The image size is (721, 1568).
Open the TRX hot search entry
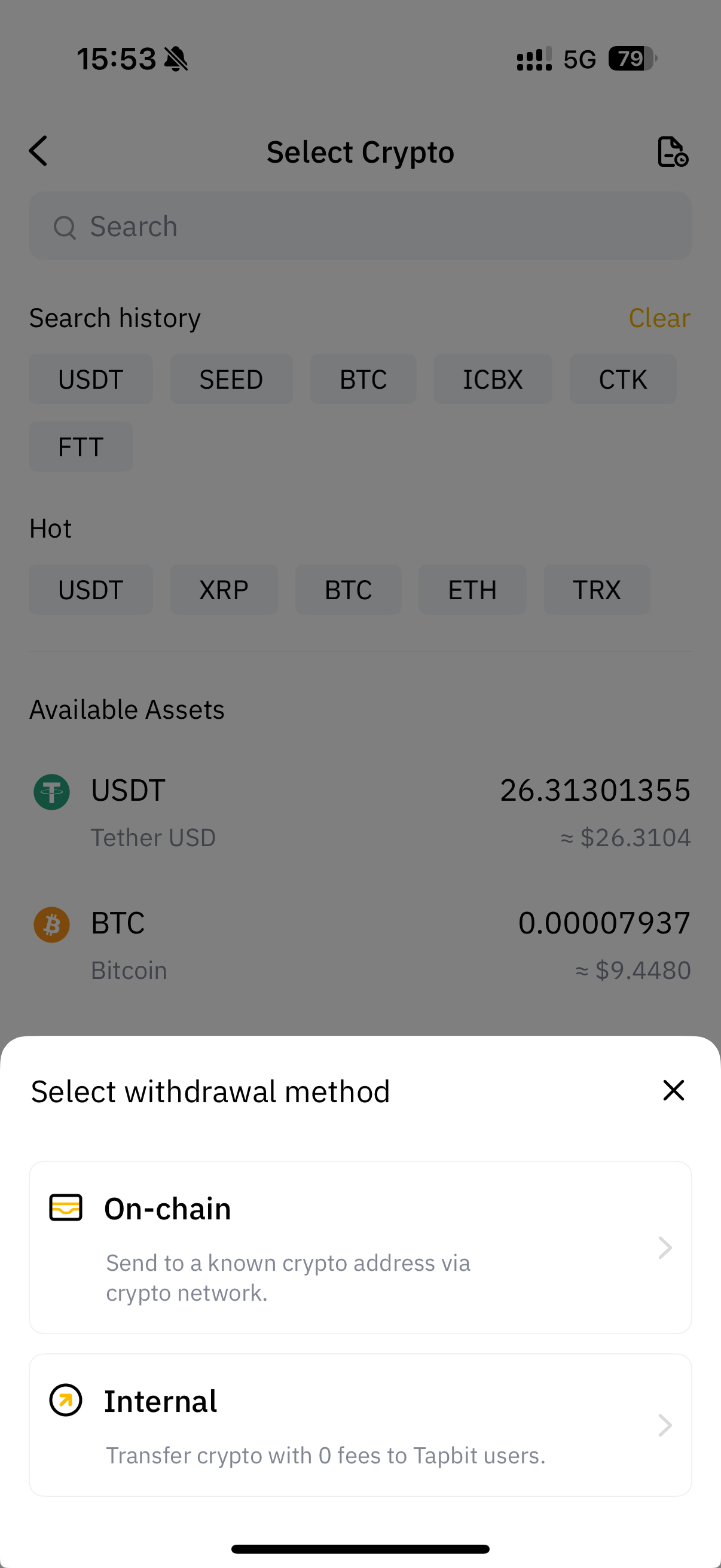coord(596,589)
